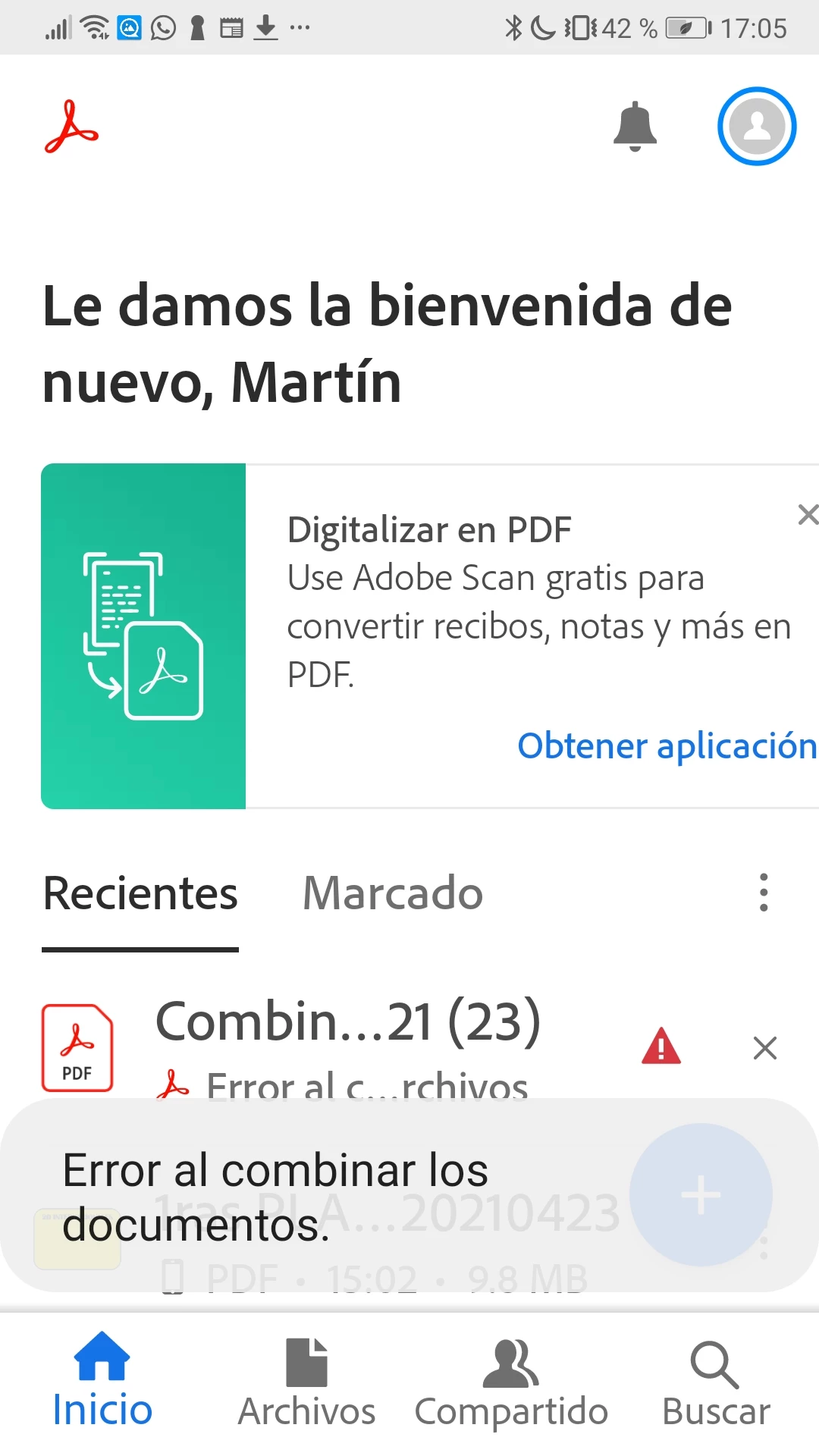Open the Combin...21 (23) file
Image resolution: width=819 pixels, height=1456 pixels.
[x=347, y=1022]
